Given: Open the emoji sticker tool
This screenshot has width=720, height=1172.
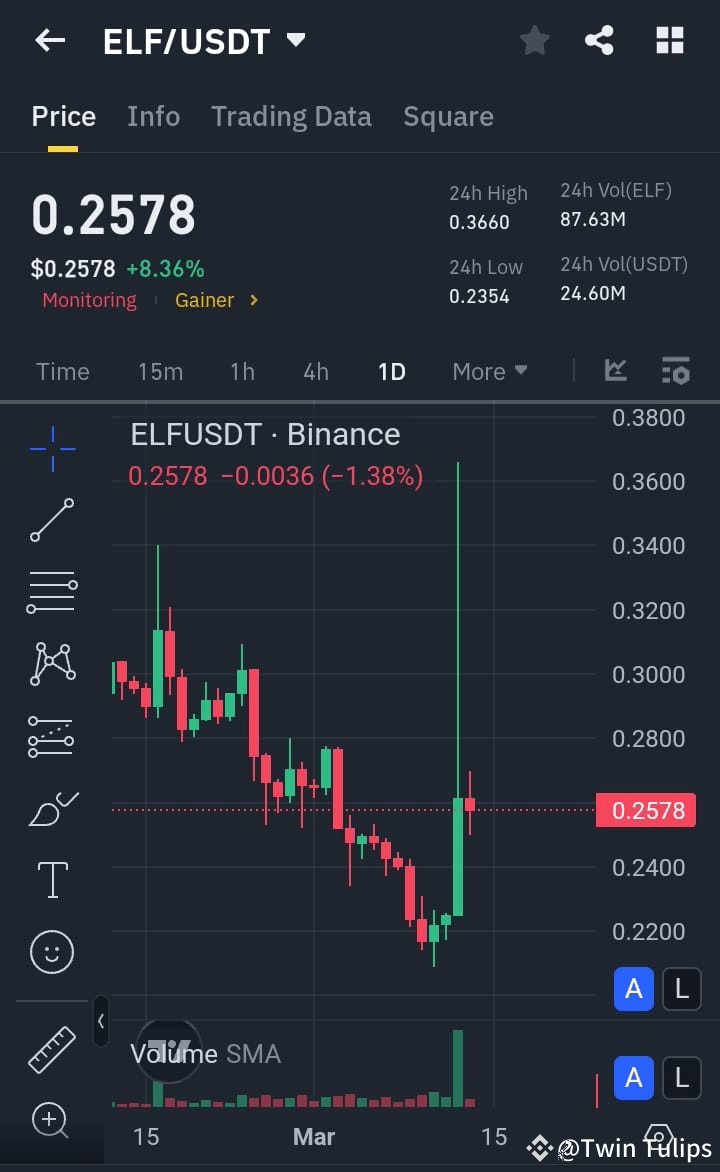Looking at the screenshot, I should pyautogui.click(x=50, y=952).
